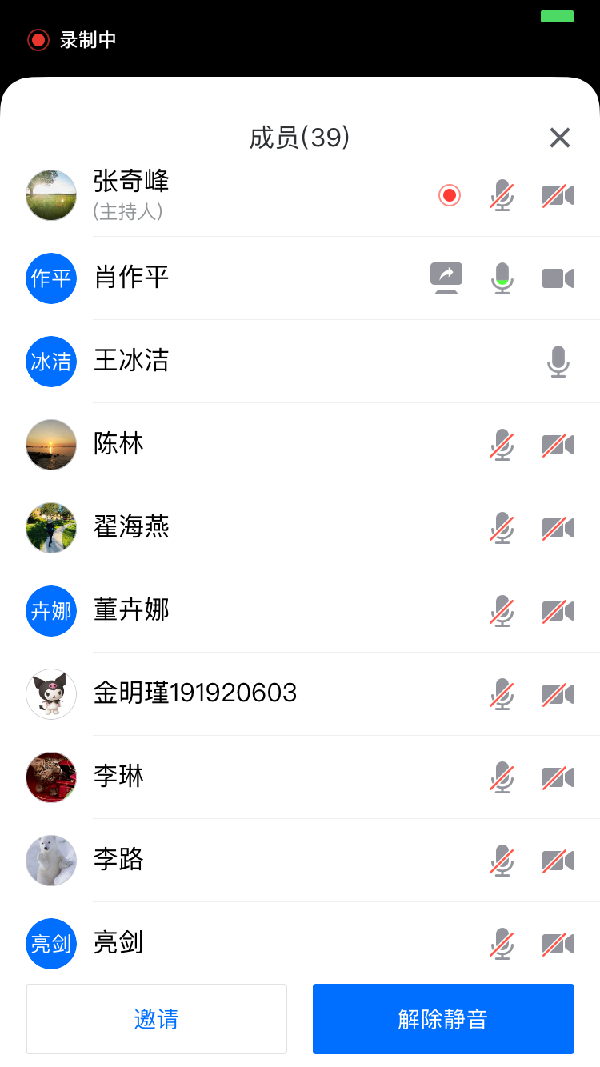Tap the camera icon next to 肖作平

click(x=558, y=278)
